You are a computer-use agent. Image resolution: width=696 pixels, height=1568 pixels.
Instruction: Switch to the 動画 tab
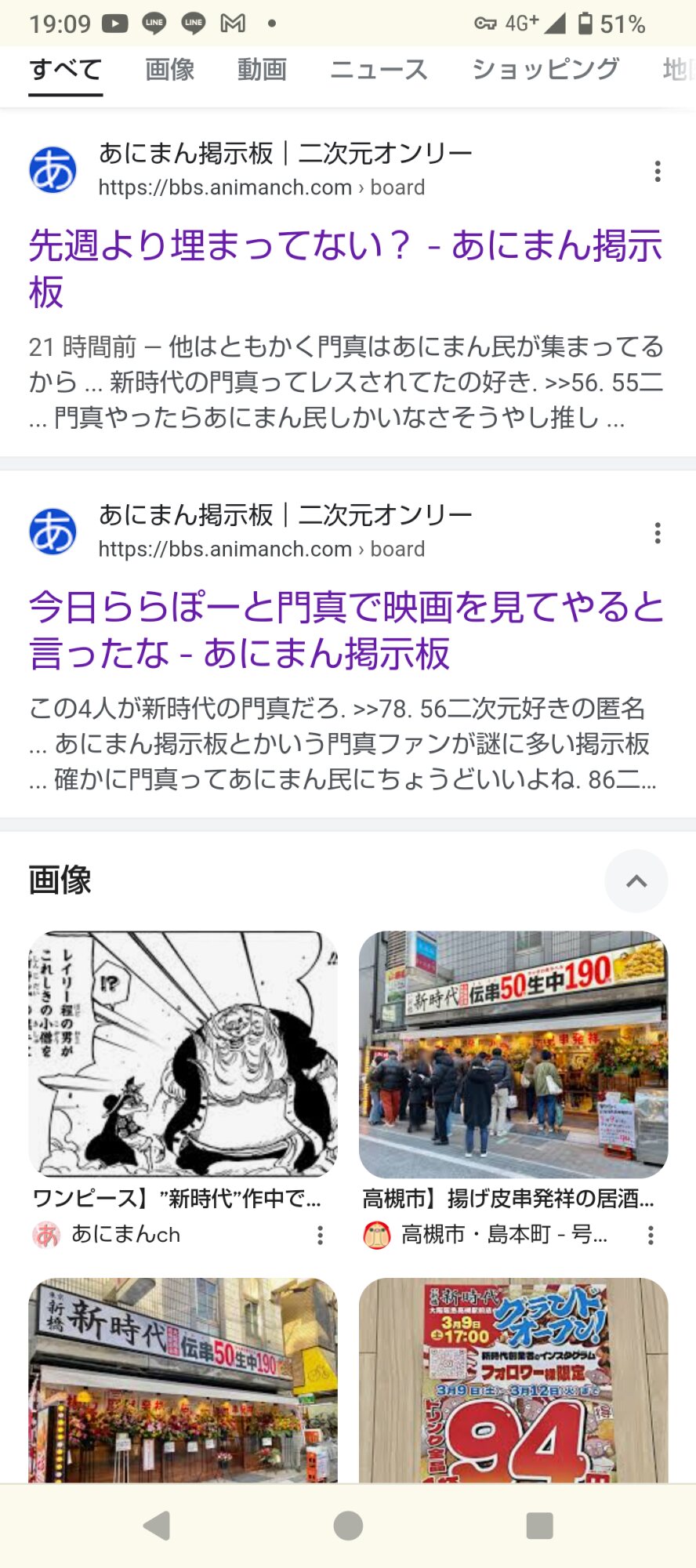tap(262, 70)
